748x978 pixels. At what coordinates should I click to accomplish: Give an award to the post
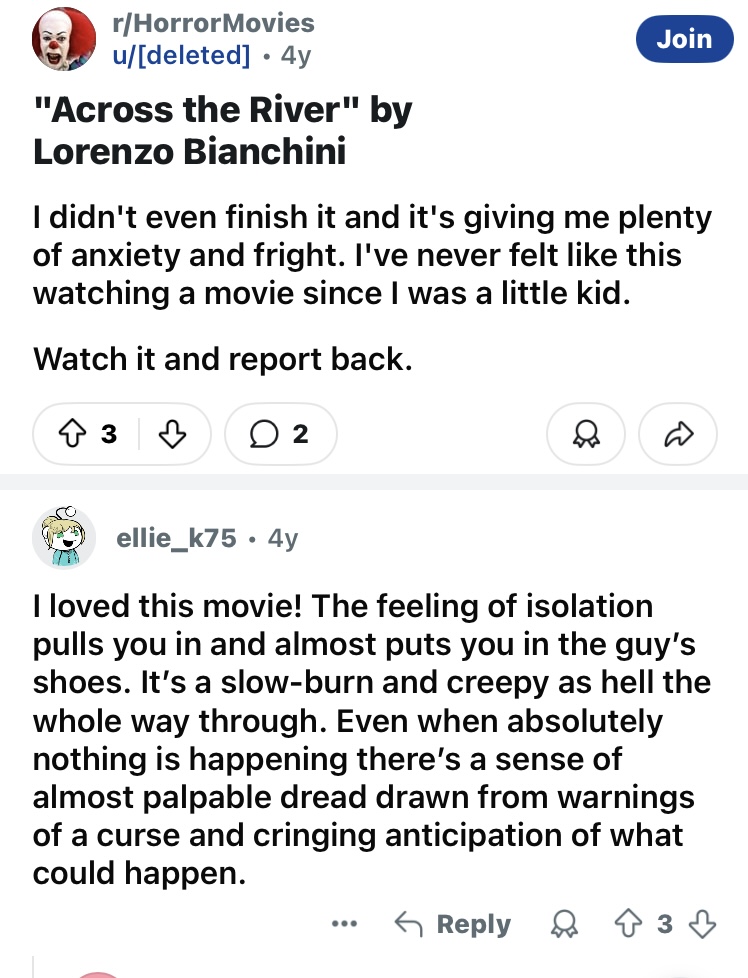point(586,434)
